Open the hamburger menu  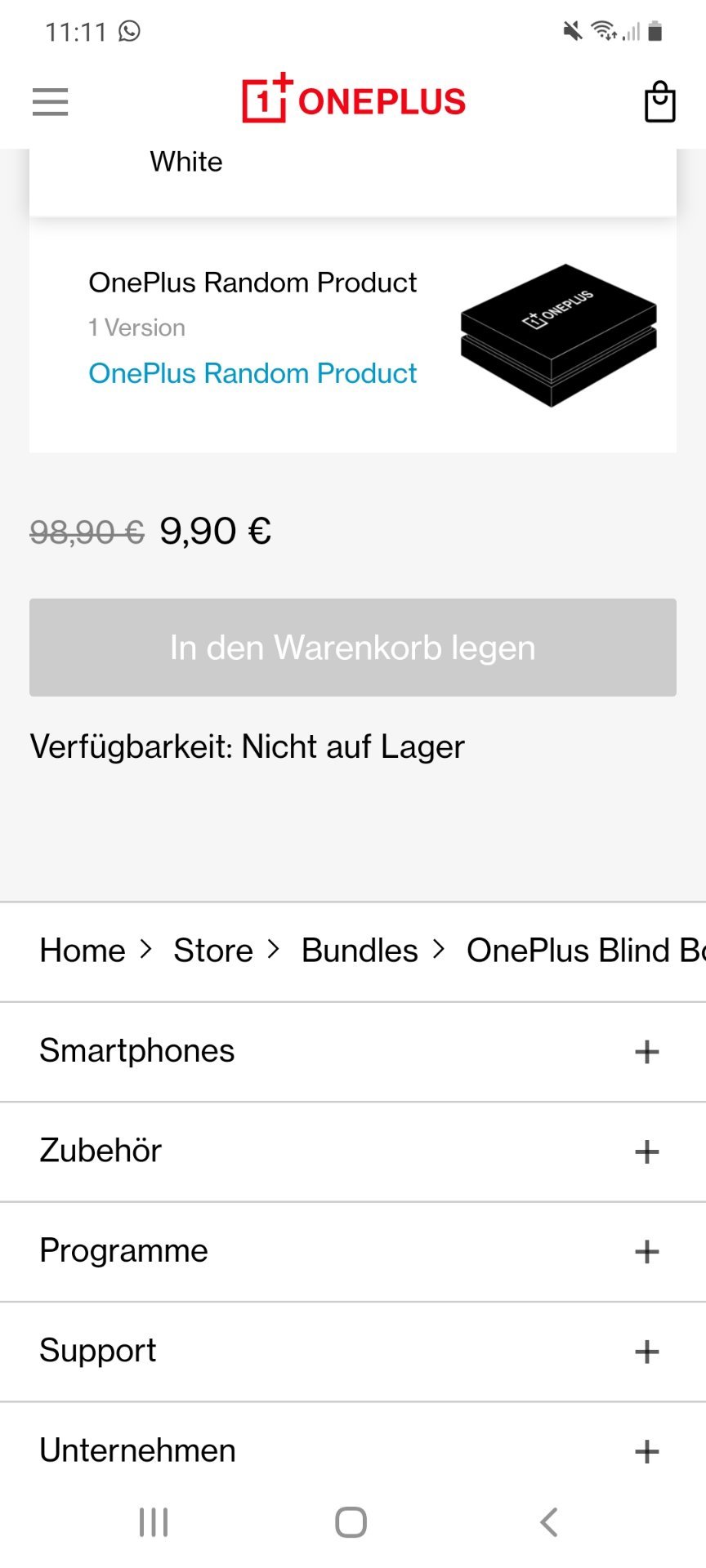[50, 102]
